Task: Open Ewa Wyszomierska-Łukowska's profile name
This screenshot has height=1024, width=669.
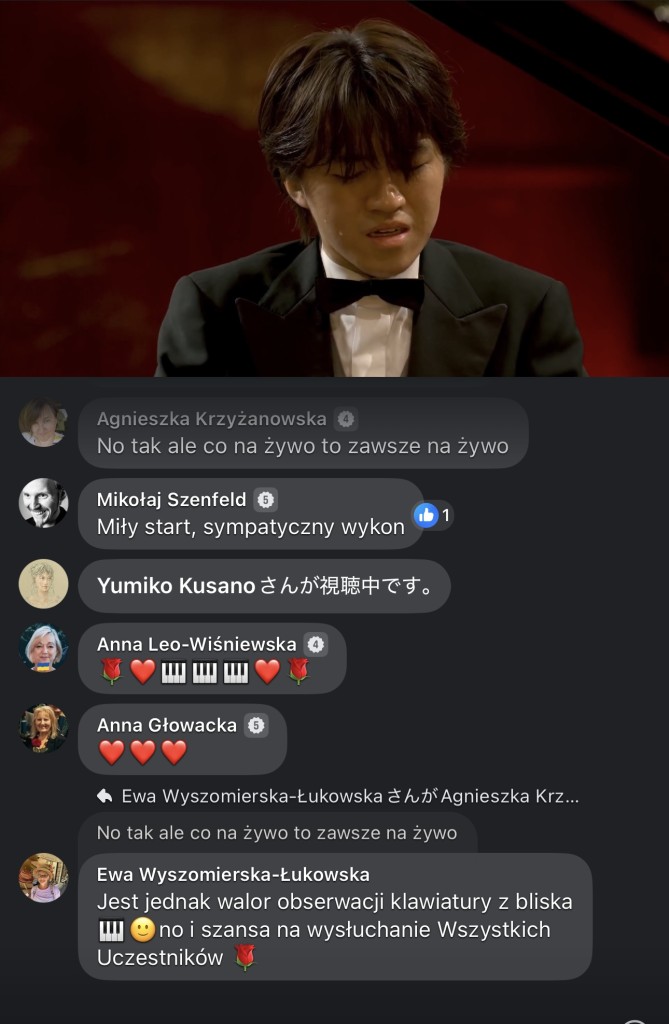Action: click(233, 874)
